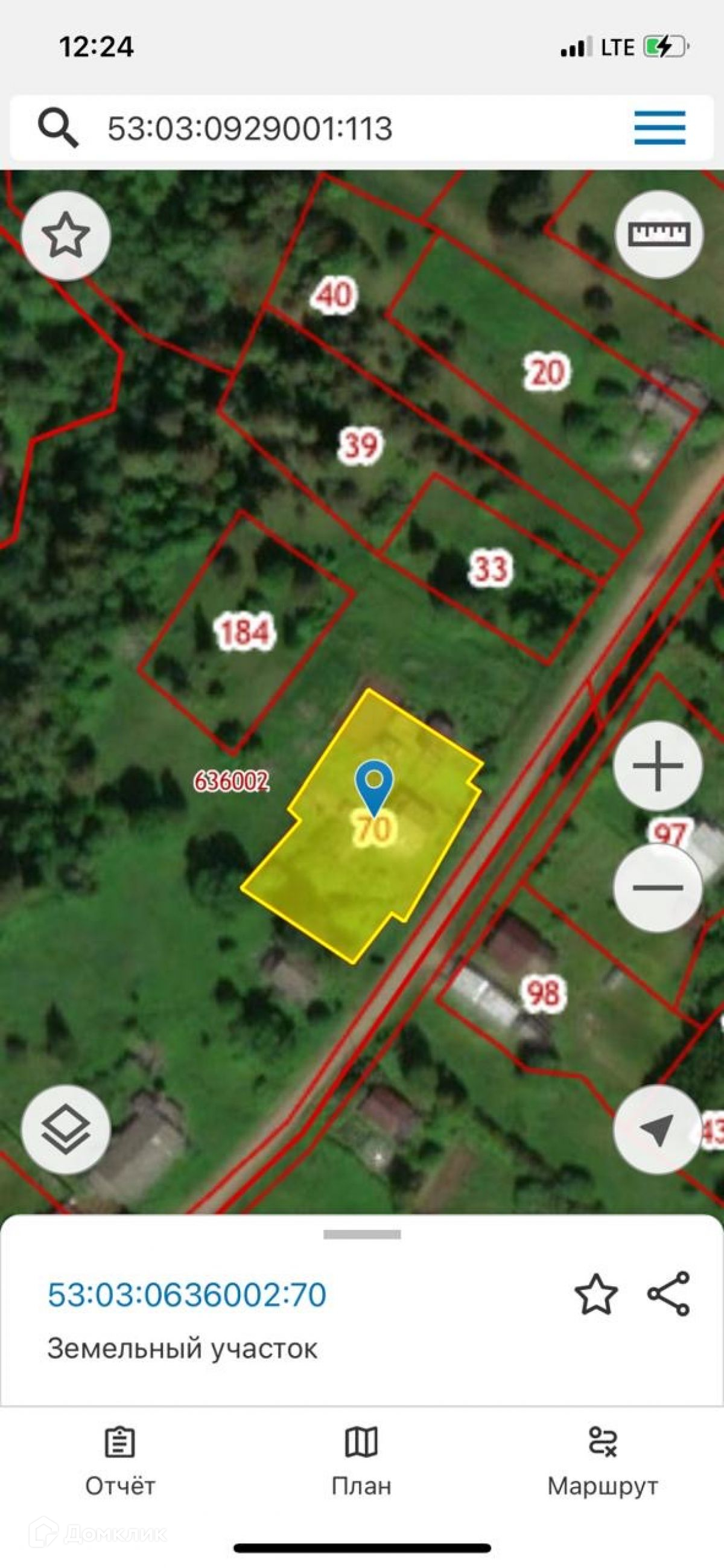Tap the search field with cadastral number
The width and height of the screenshot is (724, 1568).
(x=249, y=129)
